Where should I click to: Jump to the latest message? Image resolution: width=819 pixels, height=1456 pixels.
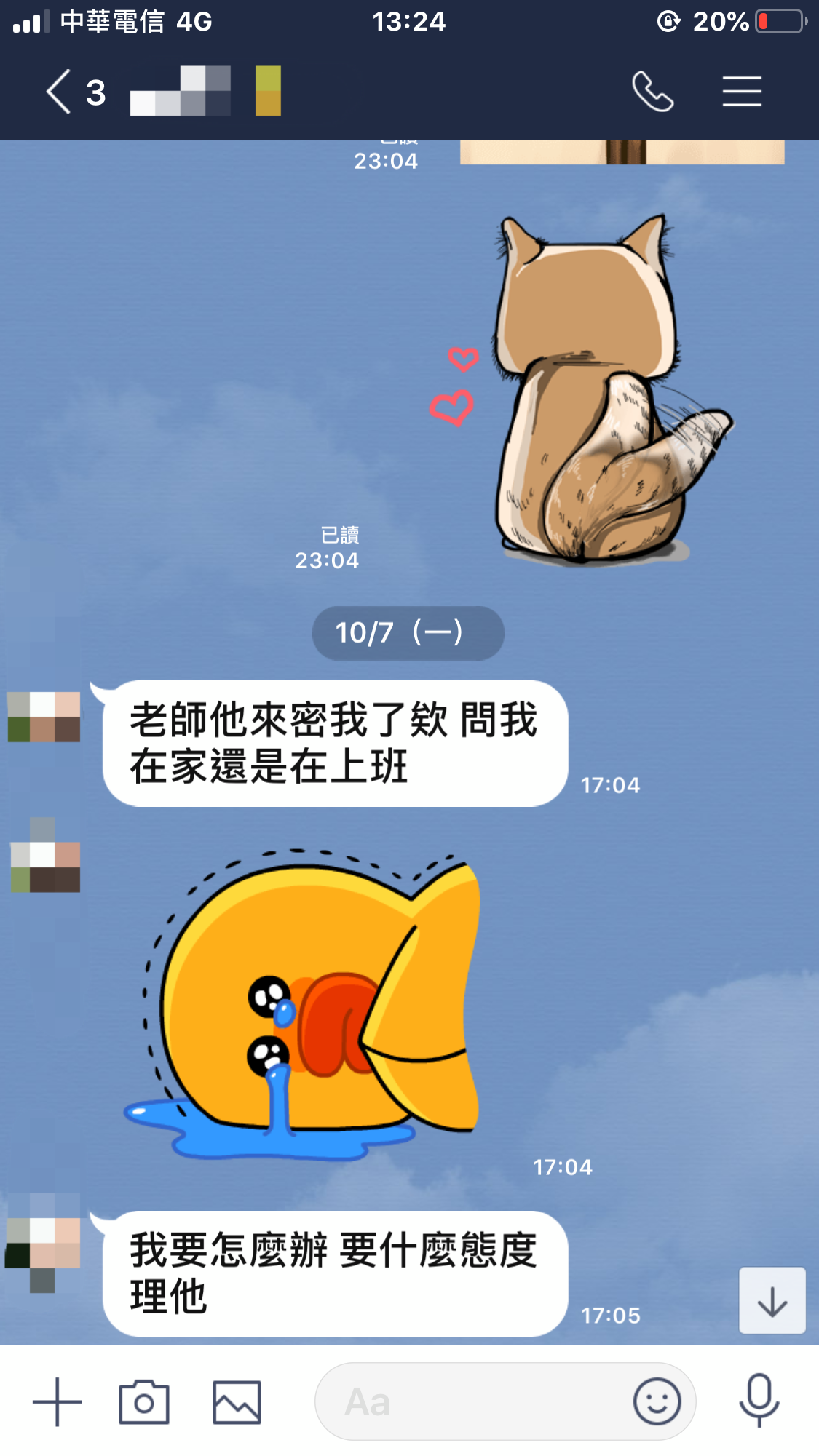pos(772,1300)
